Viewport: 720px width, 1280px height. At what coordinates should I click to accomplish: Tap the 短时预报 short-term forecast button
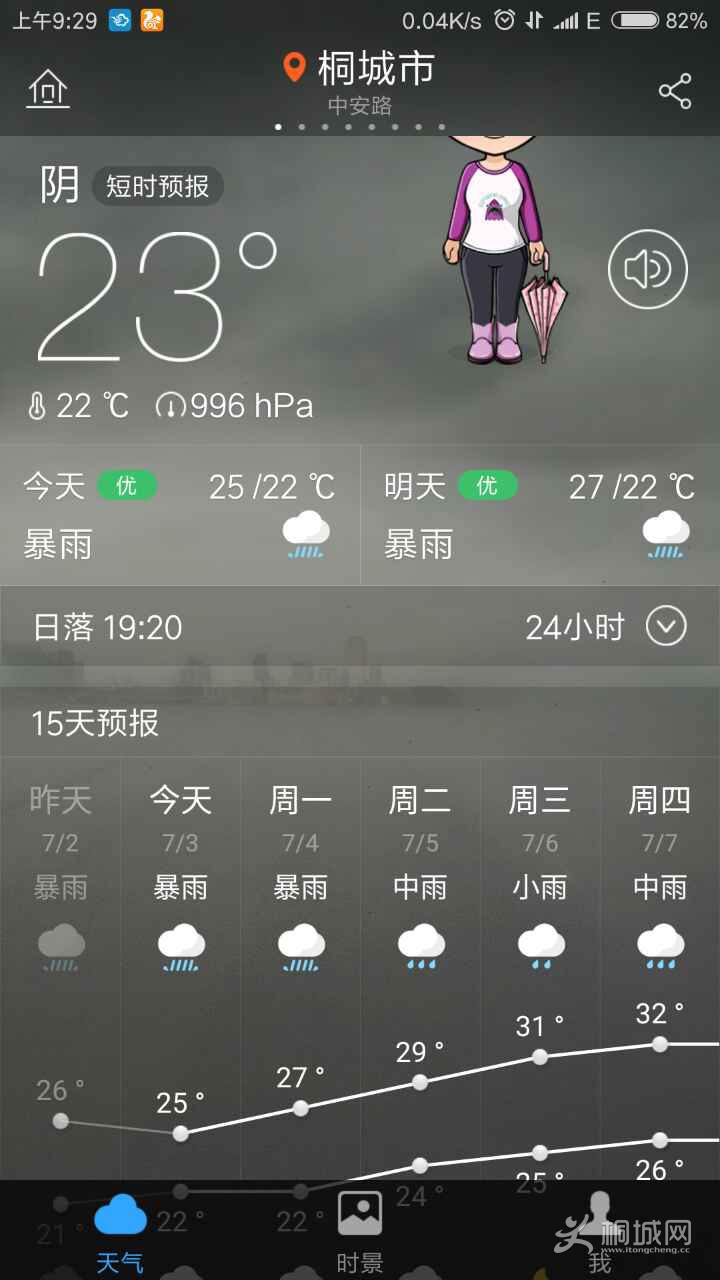pyautogui.click(x=157, y=187)
